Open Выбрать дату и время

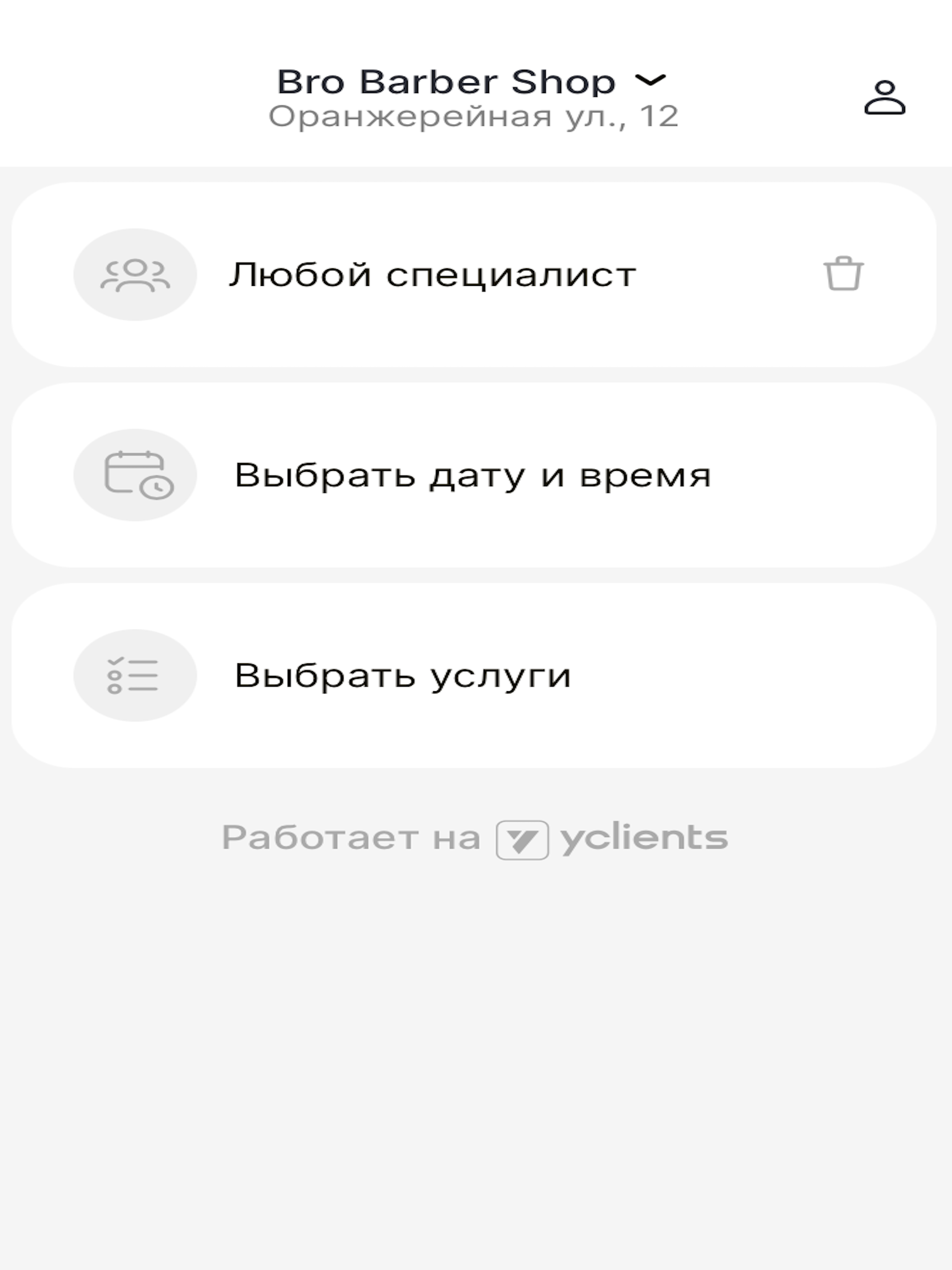[x=474, y=475]
